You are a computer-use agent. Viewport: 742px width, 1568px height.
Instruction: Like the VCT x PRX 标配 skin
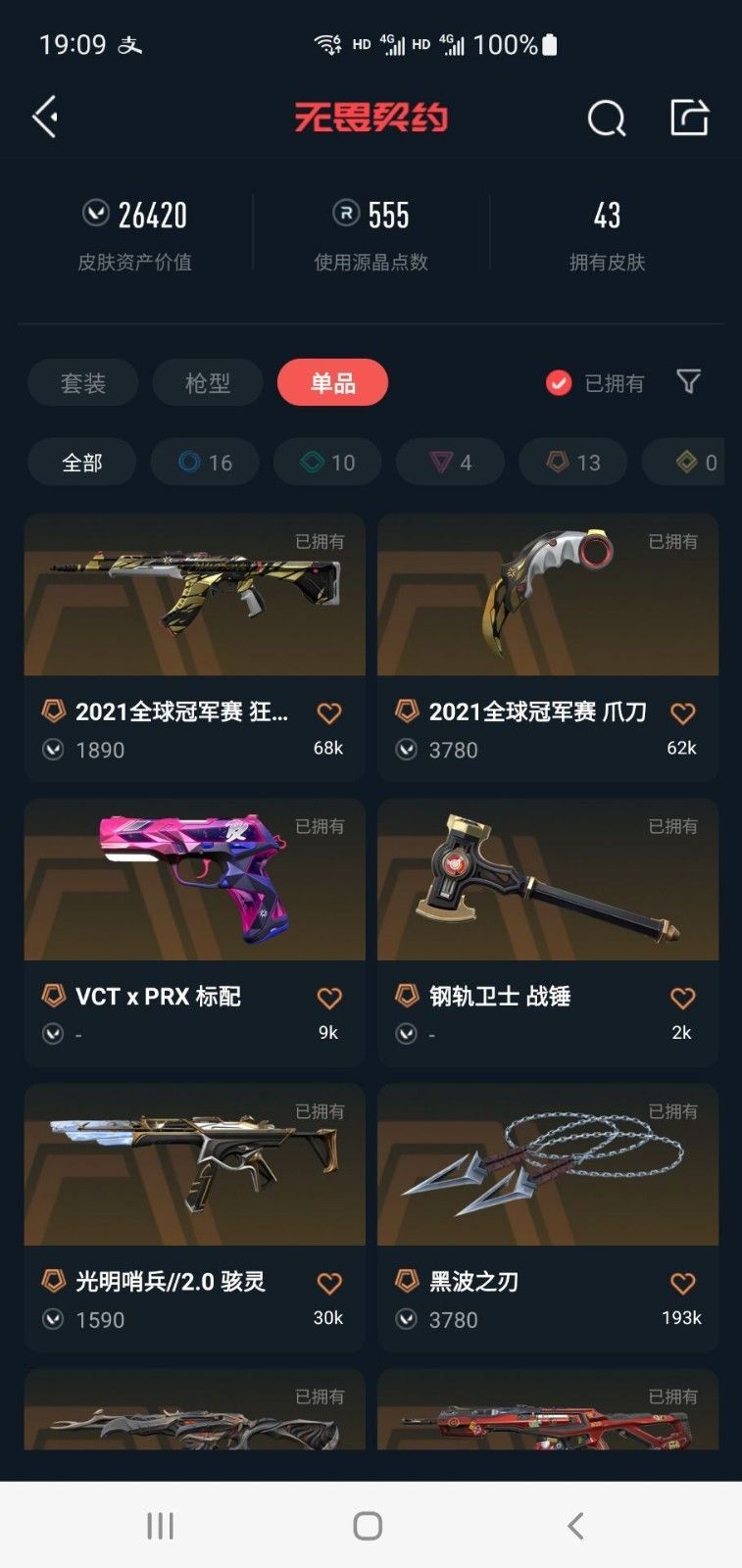point(329,999)
